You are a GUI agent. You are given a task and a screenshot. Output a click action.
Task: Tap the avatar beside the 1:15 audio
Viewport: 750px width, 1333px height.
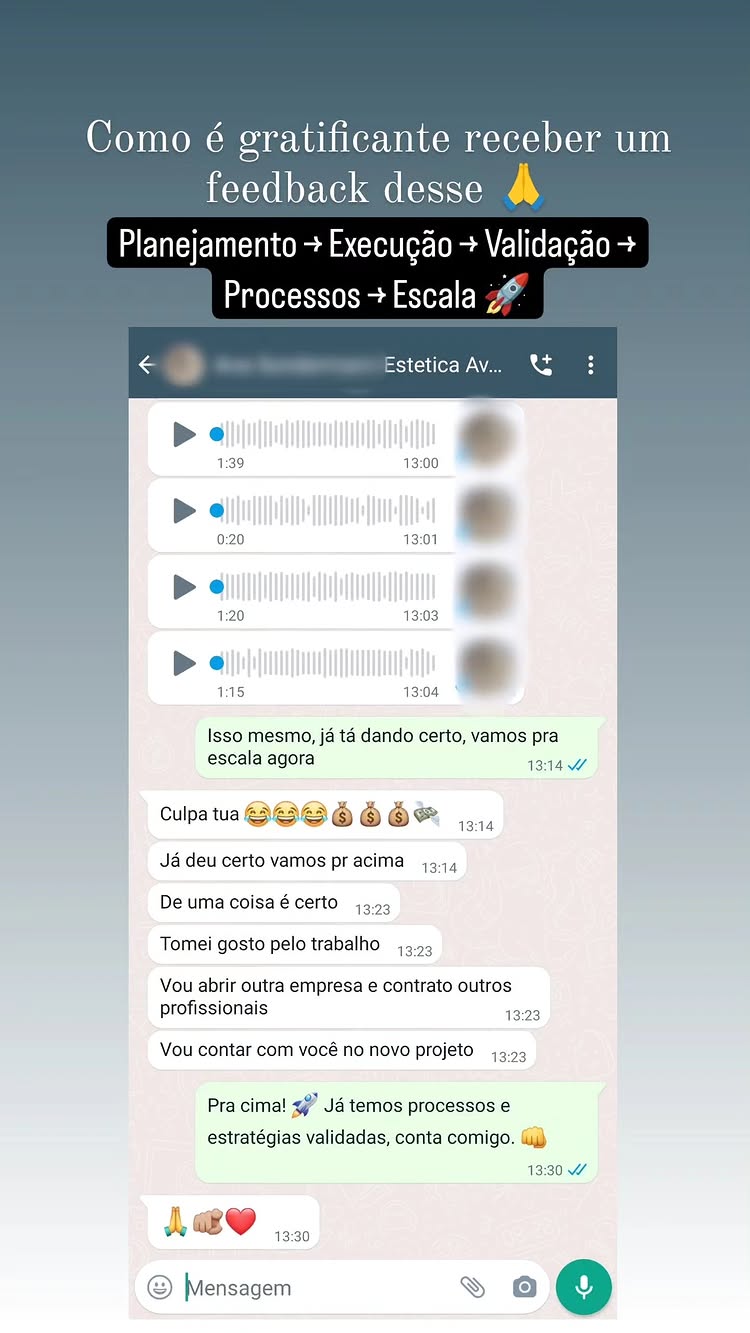pos(487,662)
